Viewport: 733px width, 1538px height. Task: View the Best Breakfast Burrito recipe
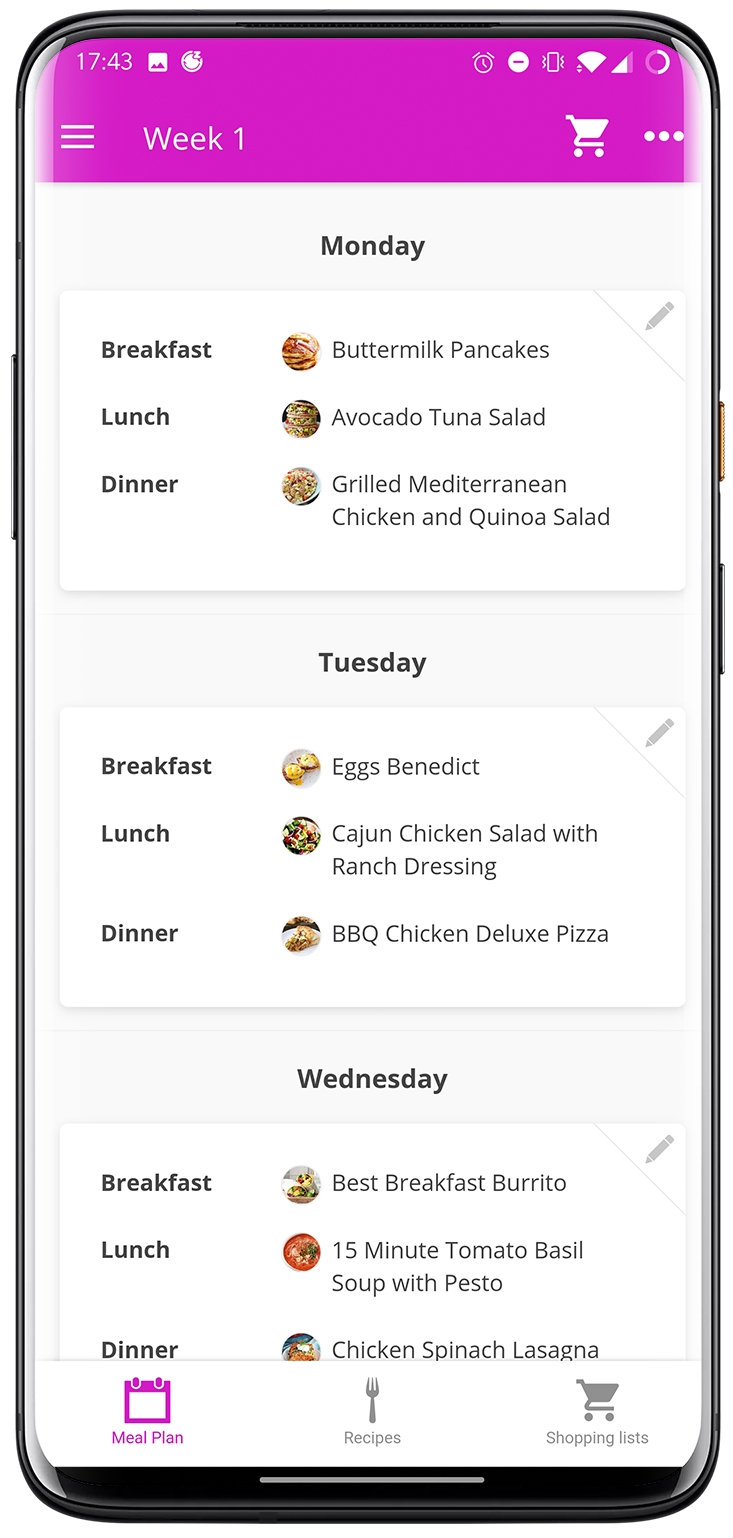[449, 1183]
